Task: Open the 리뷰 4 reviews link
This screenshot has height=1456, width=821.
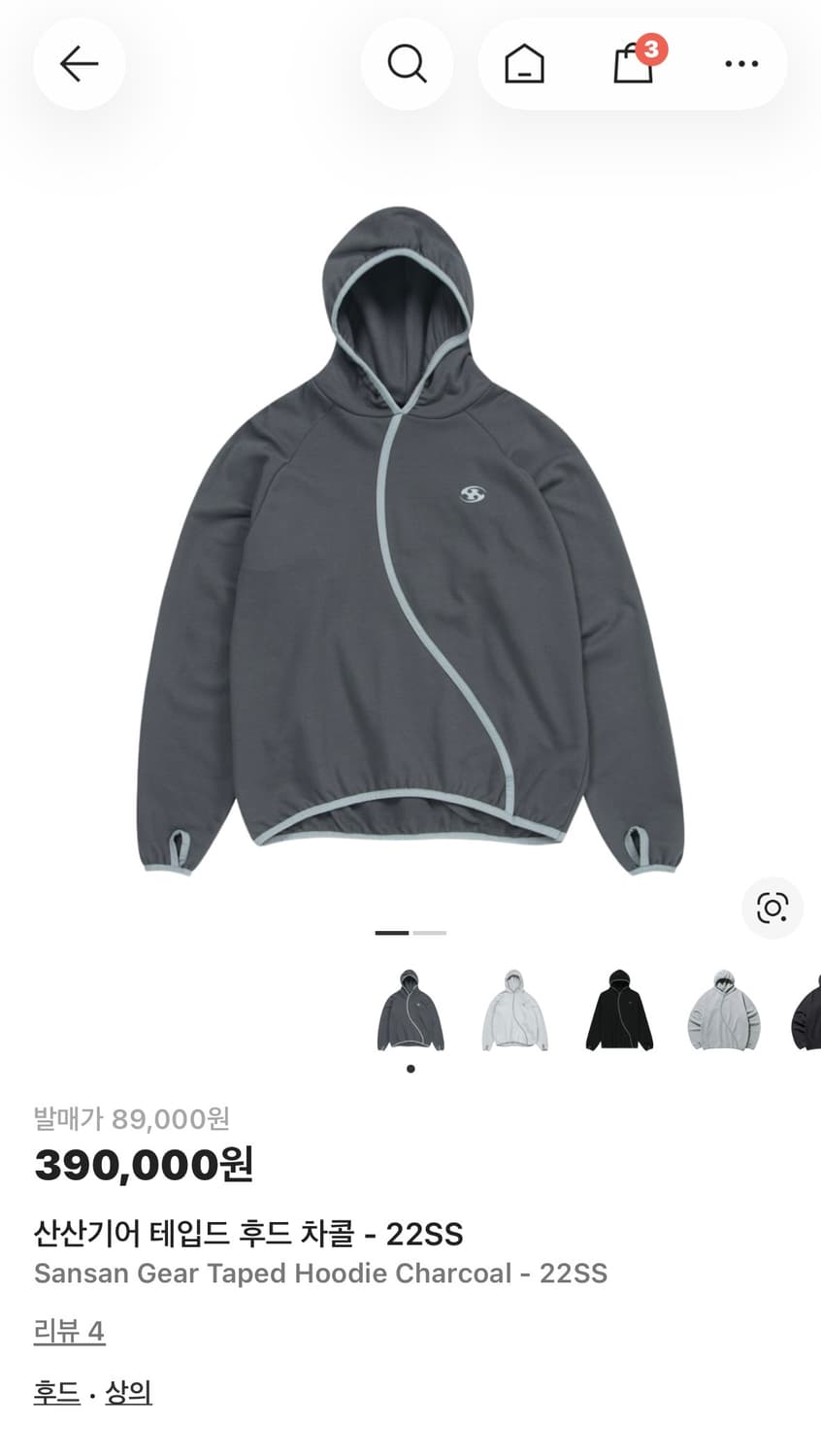Action: 69,1333
